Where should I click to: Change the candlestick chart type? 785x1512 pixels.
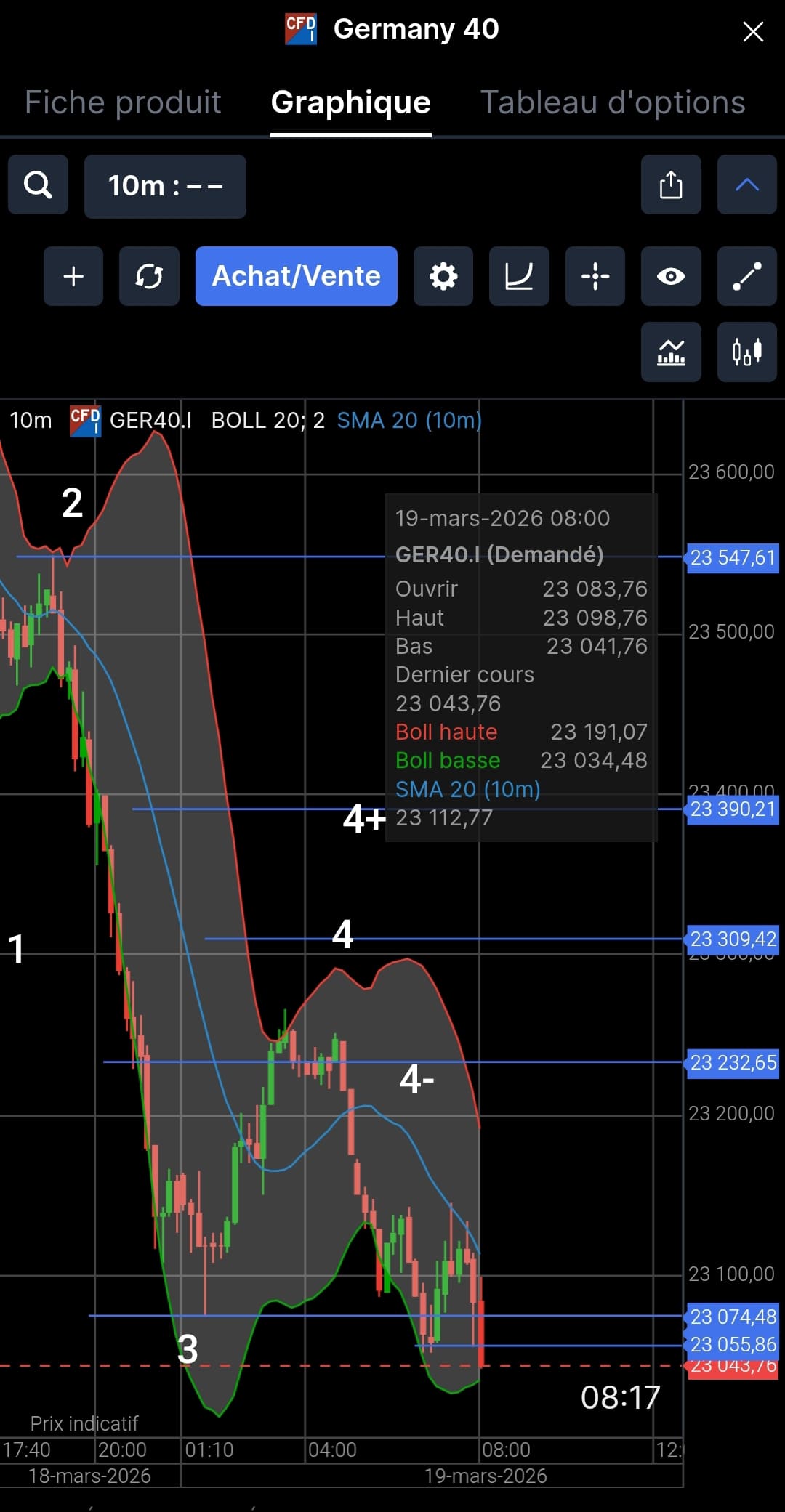click(x=747, y=352)
